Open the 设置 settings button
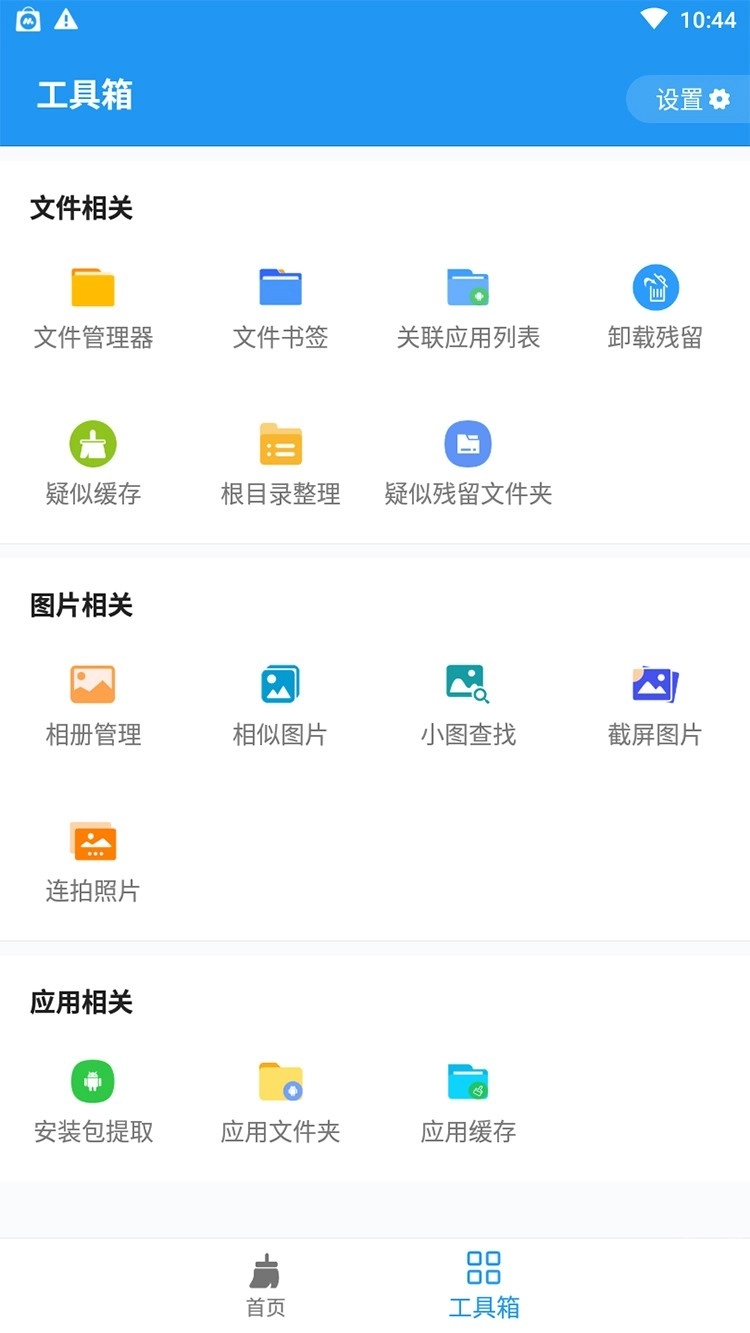750x1333 pixels. pyautogui.click(x=687, y=99)
